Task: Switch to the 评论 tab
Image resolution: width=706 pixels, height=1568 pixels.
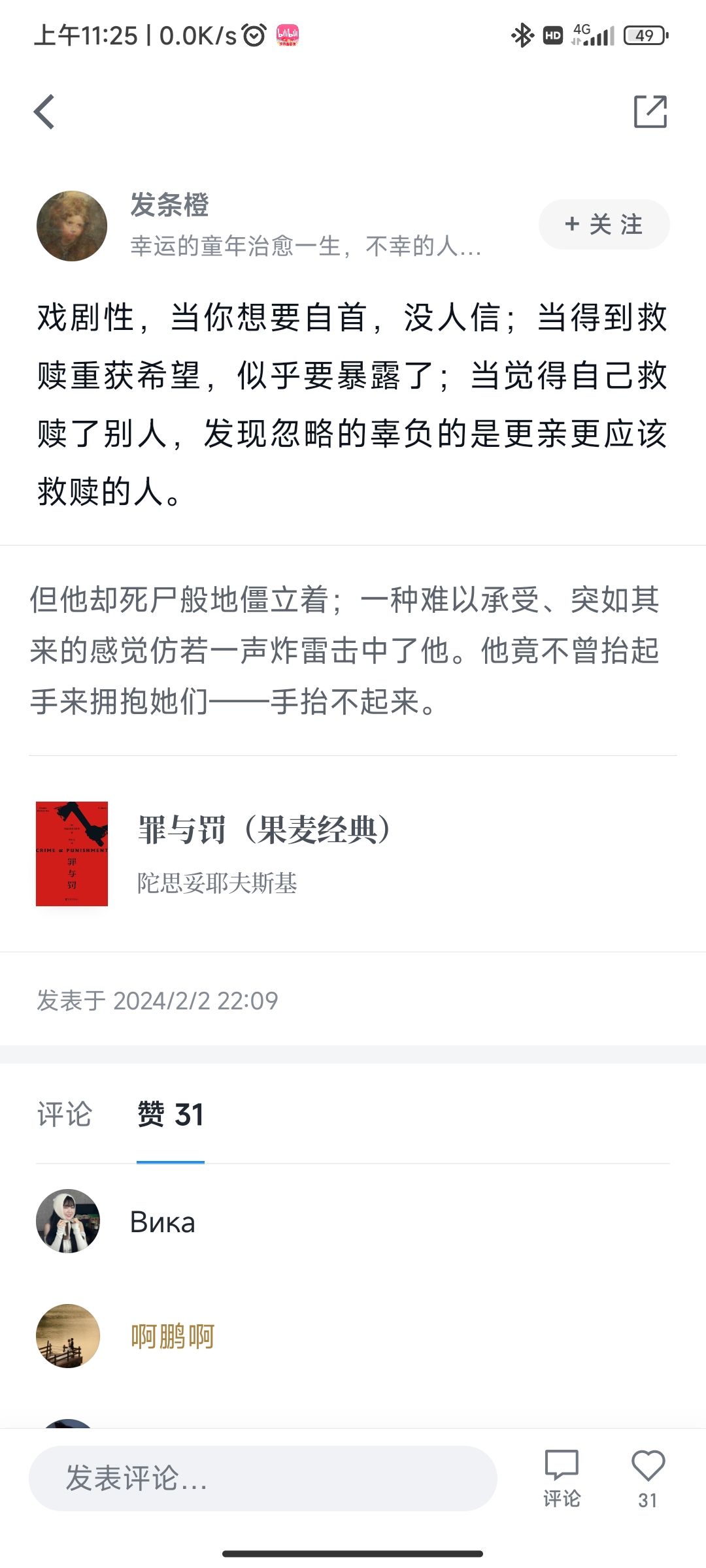Action: coord(65,1115)
